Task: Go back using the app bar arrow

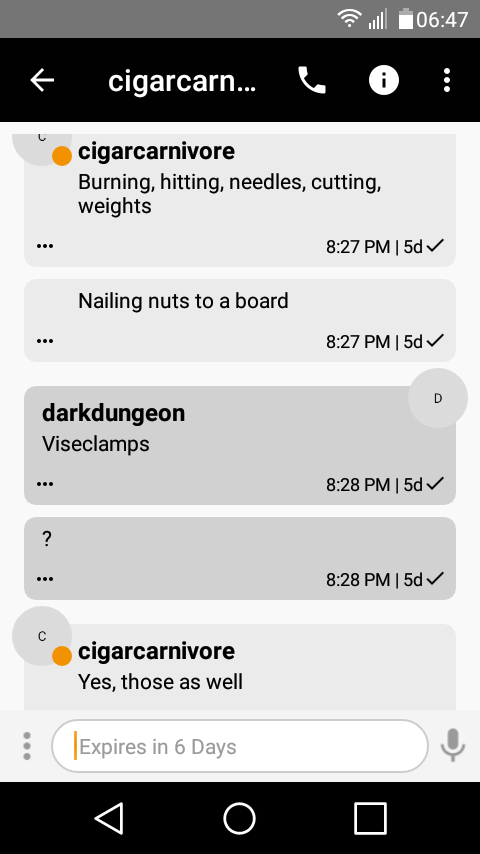Action: click(42, 81)
